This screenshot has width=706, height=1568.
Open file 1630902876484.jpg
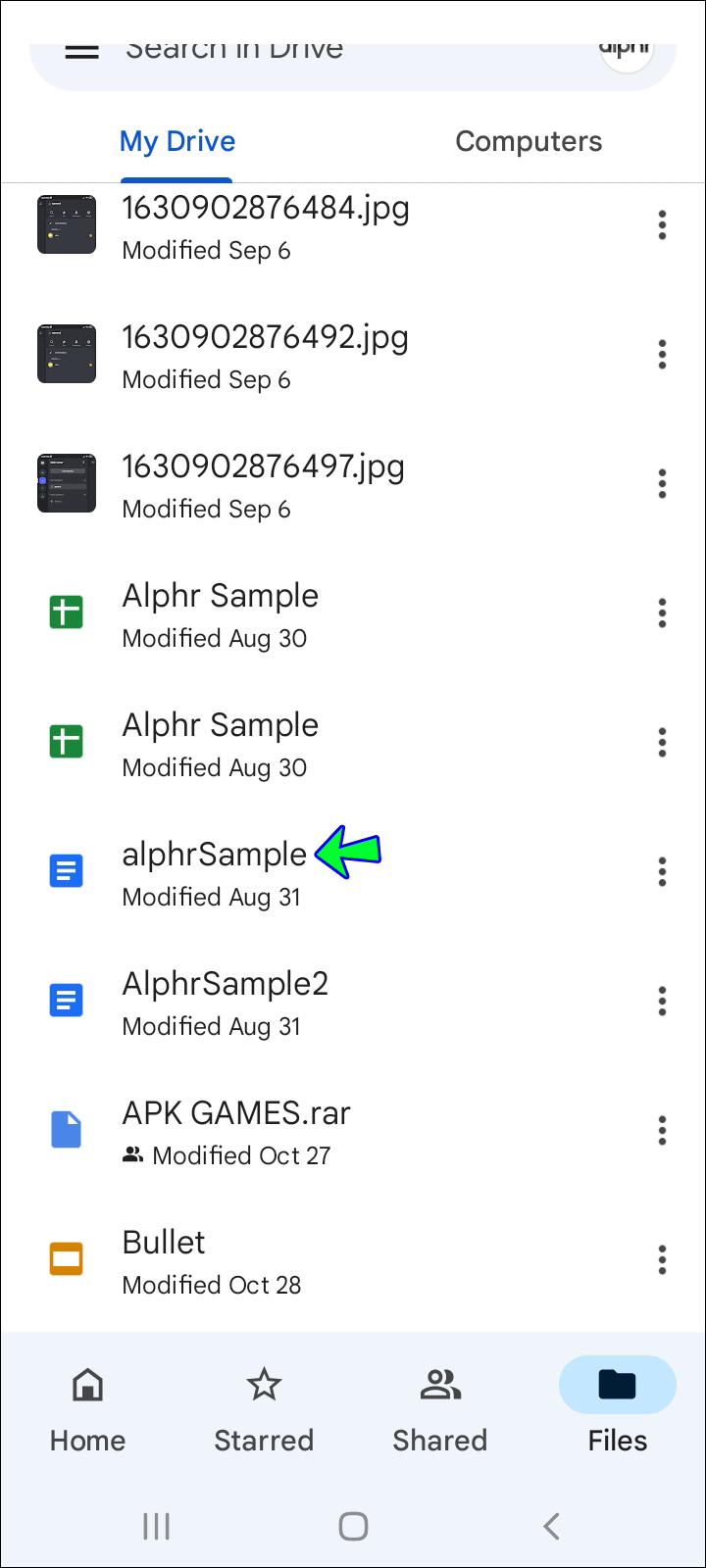[265, 225]
